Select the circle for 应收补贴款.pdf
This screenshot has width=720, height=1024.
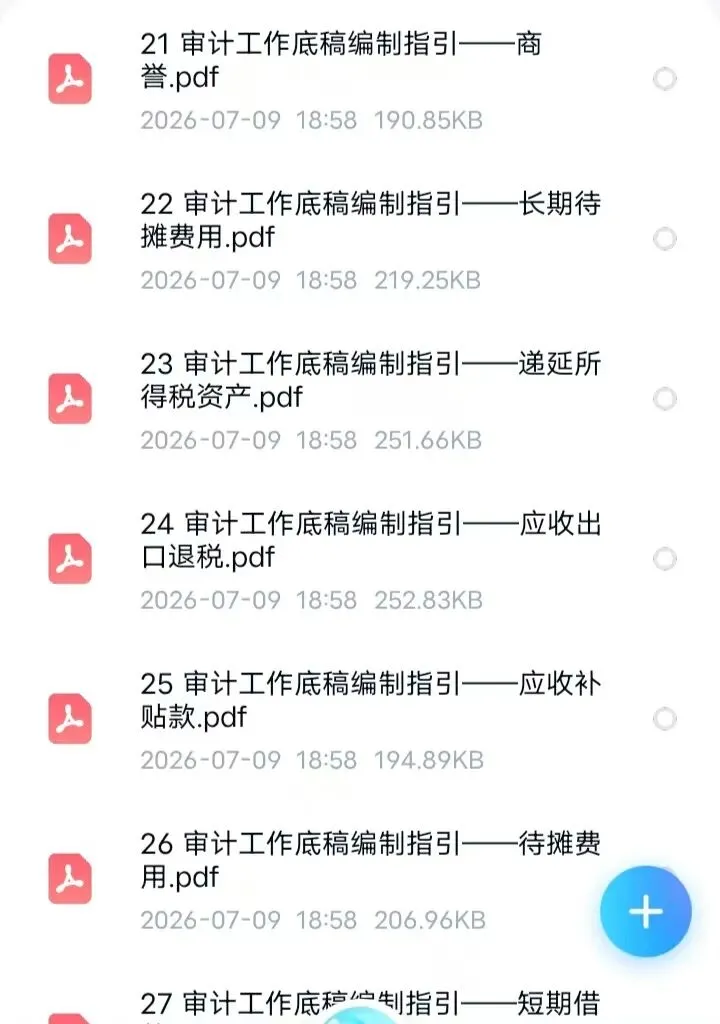(x=664, y=719)
